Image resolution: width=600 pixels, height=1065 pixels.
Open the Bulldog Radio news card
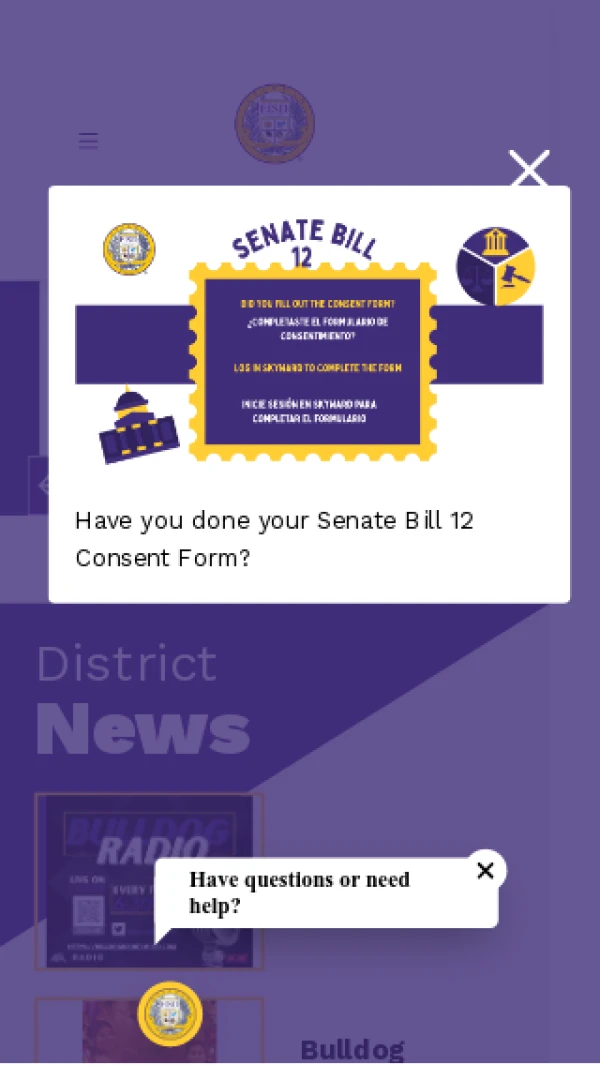(150, 881)
